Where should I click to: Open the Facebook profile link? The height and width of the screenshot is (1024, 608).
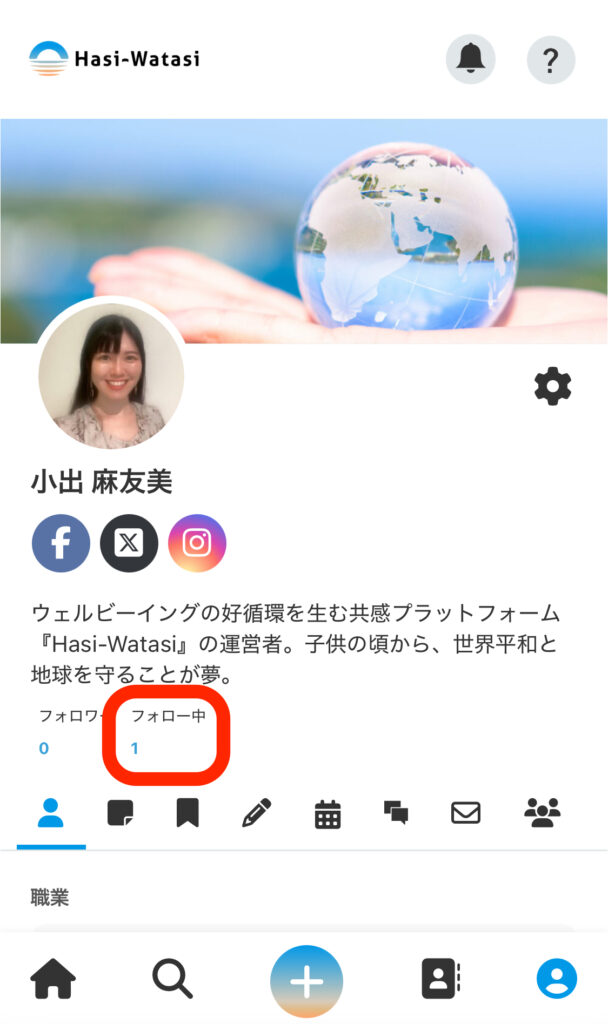pos(61,543)
